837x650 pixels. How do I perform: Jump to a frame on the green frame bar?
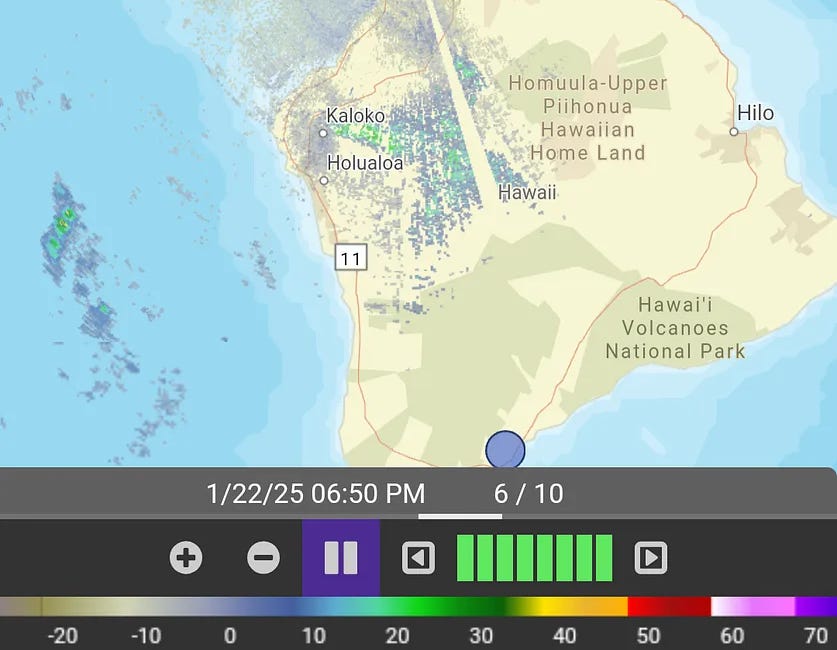534,558
